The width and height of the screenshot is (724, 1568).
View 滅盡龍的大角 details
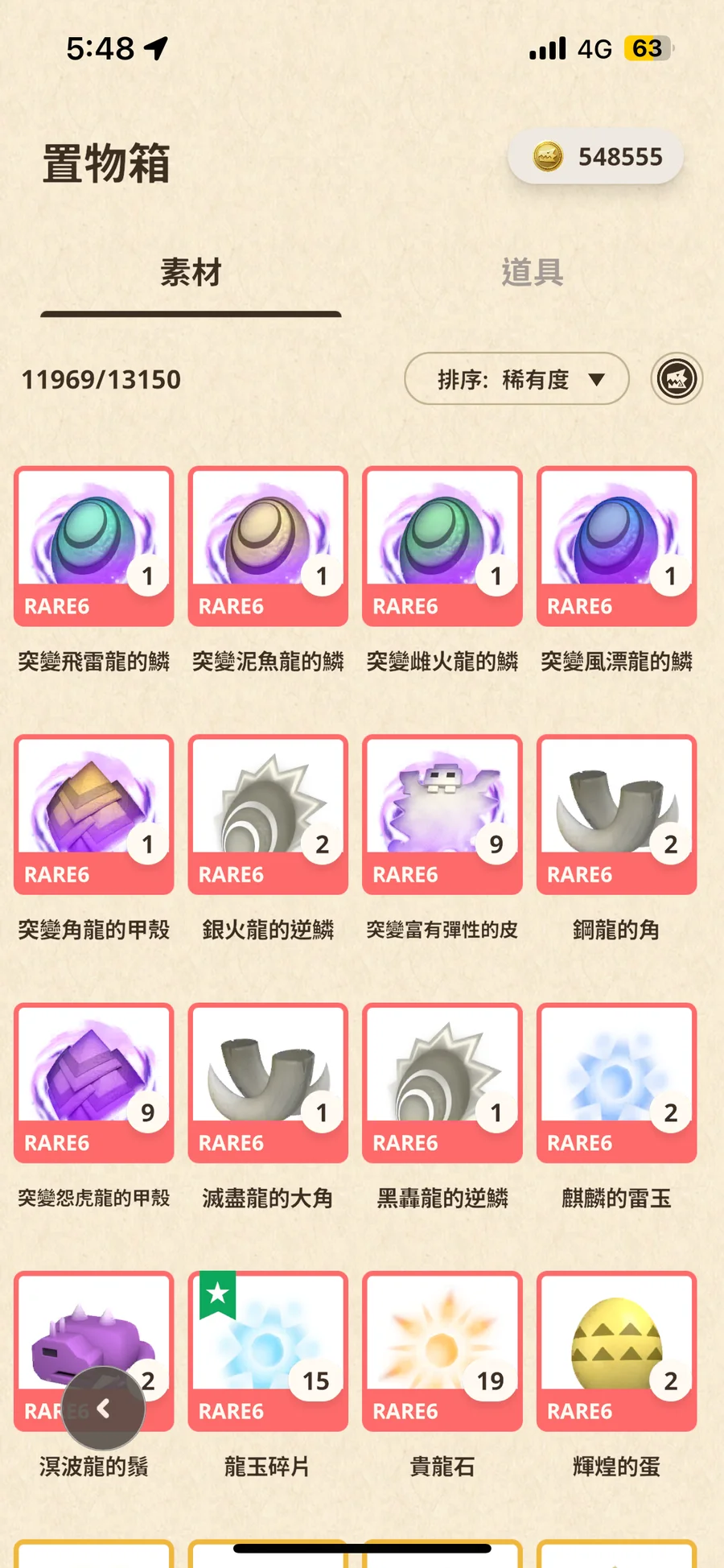(x=268, y=1083)
